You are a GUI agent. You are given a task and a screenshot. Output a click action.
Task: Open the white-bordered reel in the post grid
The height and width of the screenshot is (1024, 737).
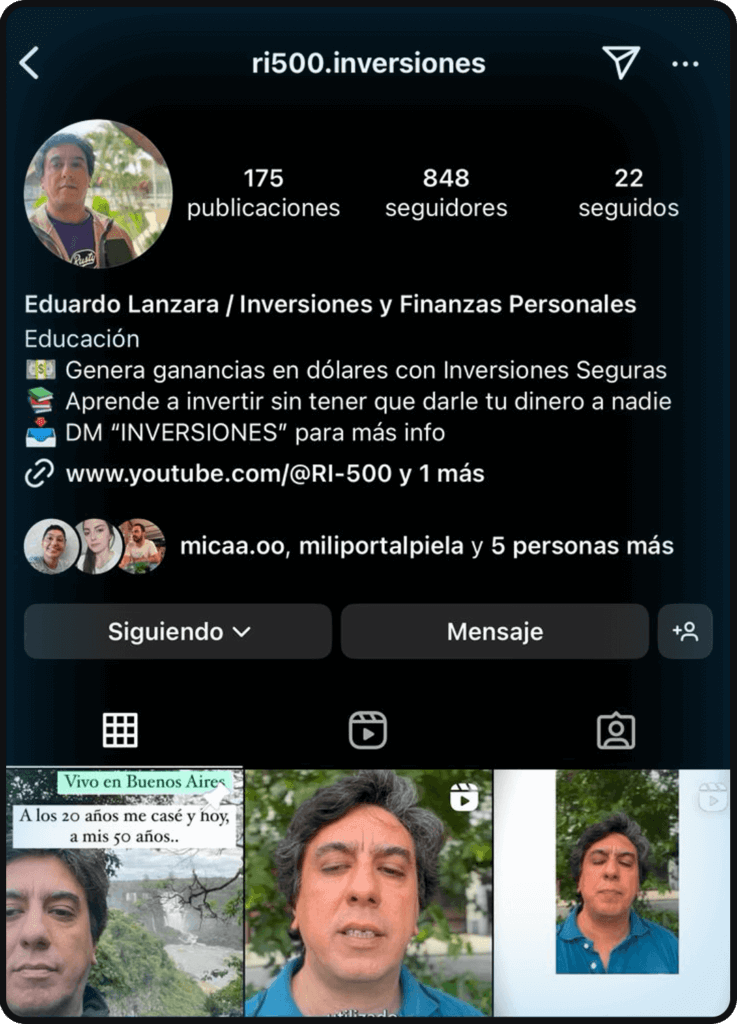click(614, 892)
